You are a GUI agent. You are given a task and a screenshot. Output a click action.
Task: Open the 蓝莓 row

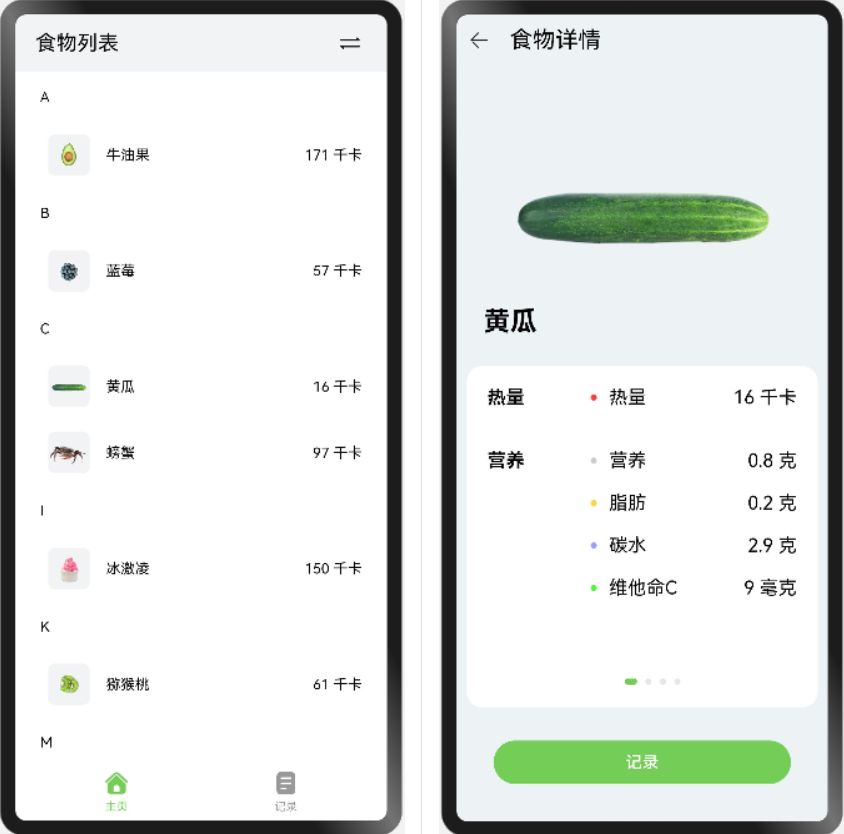tap(203, 271)
